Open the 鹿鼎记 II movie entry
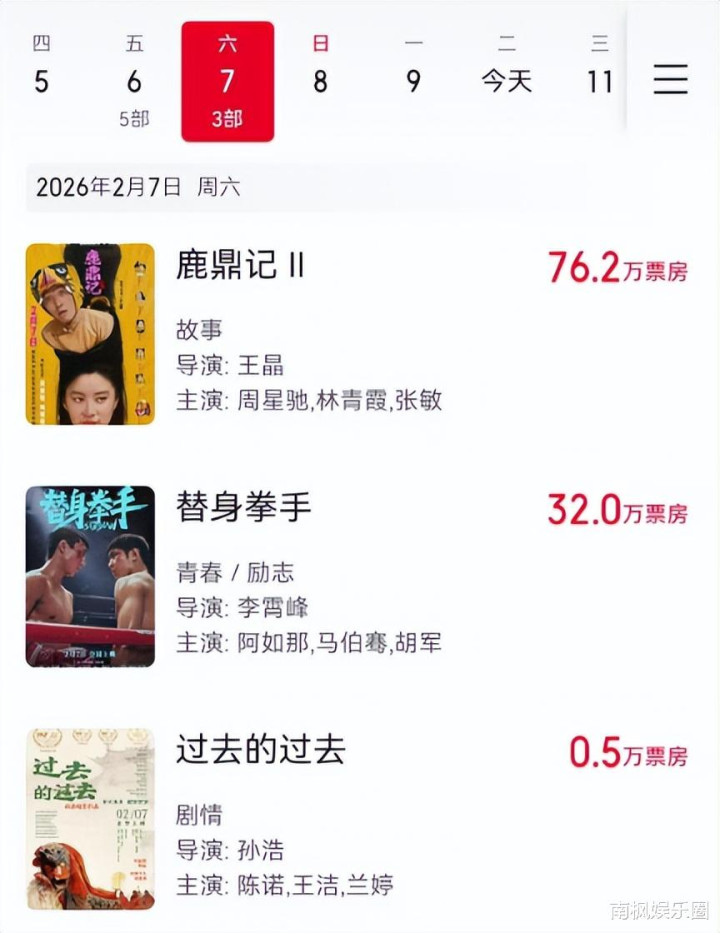 point(240,266)
